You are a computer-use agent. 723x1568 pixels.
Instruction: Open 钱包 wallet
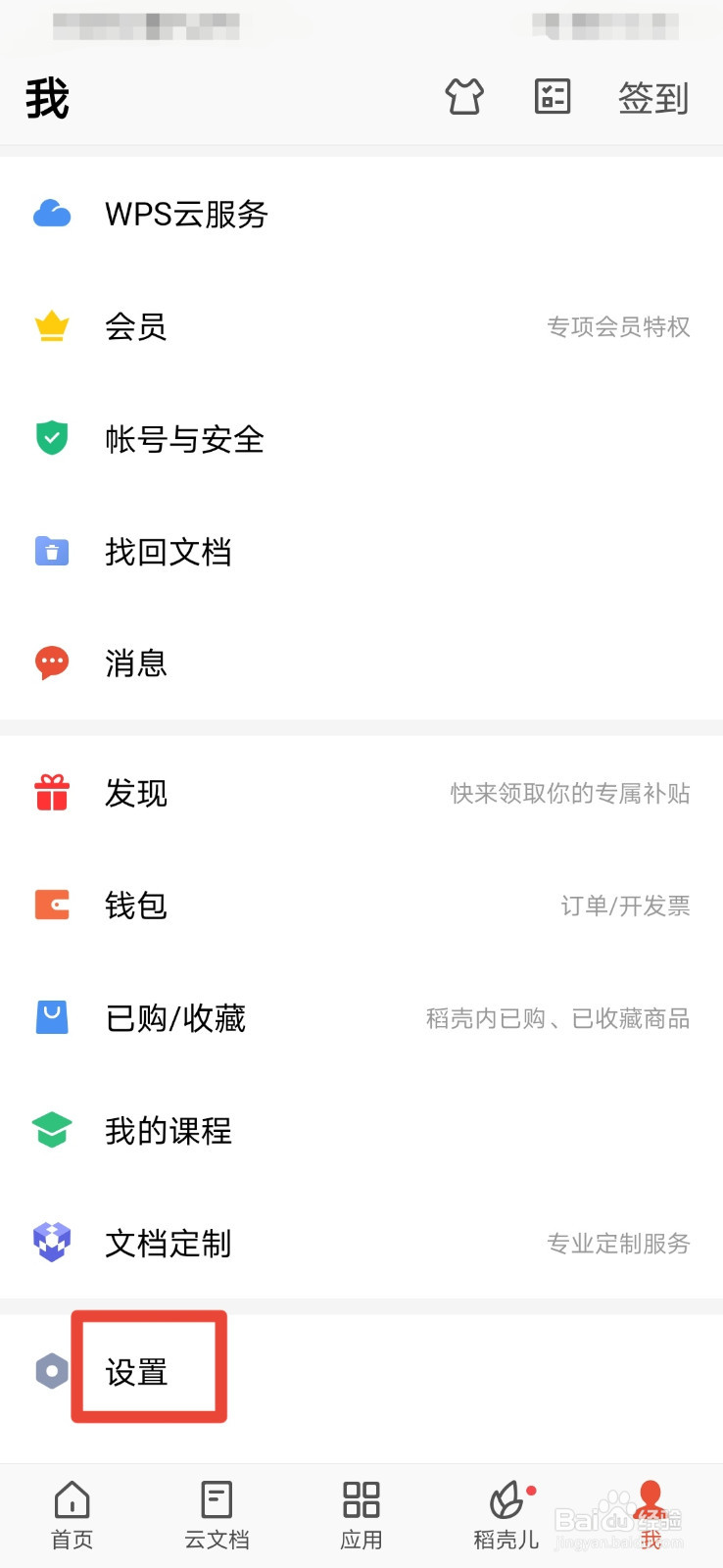click(361, 906)
